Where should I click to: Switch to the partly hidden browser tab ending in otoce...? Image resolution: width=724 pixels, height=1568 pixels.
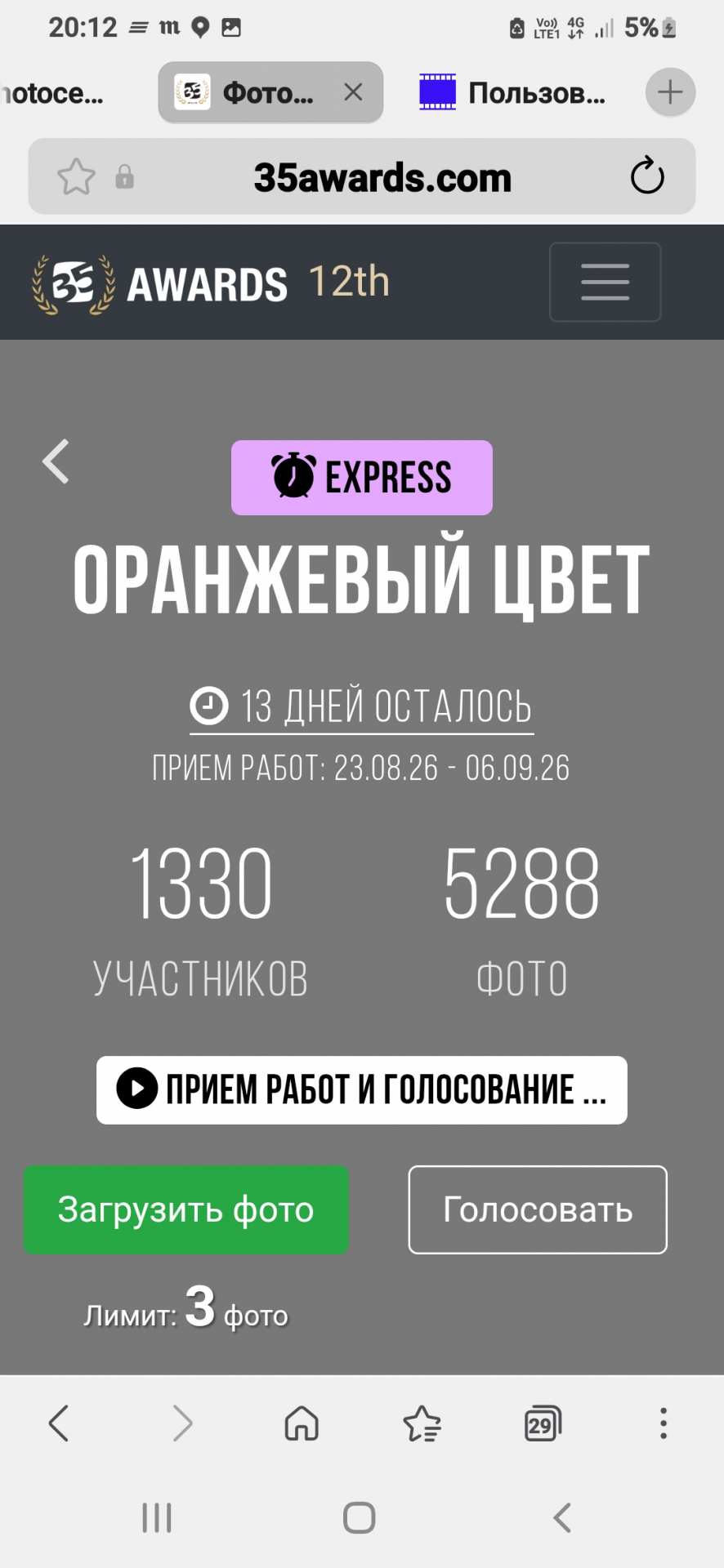53,92
